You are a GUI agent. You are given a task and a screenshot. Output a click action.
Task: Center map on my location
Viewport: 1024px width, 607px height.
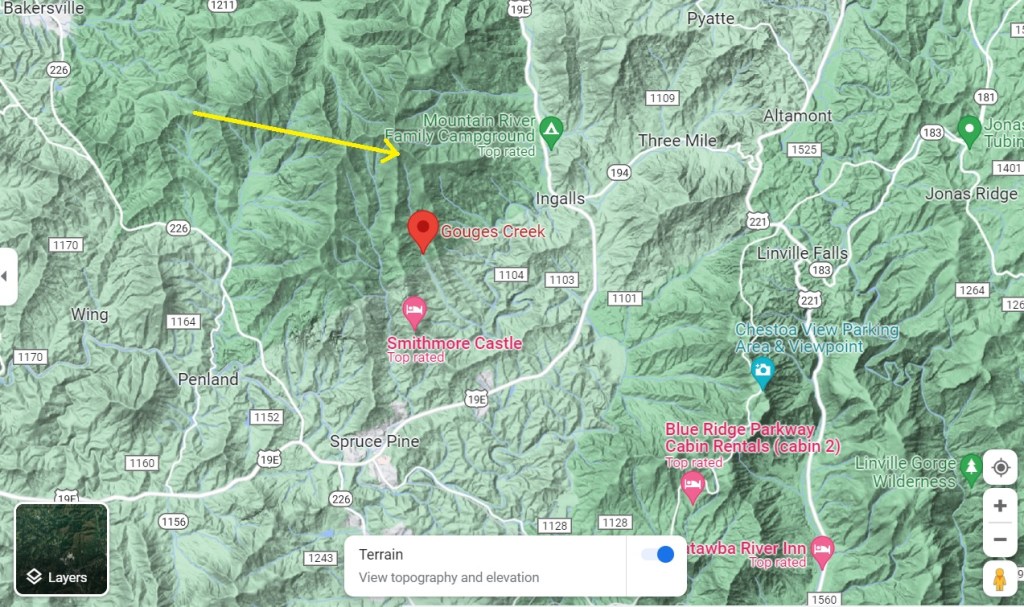999,467
